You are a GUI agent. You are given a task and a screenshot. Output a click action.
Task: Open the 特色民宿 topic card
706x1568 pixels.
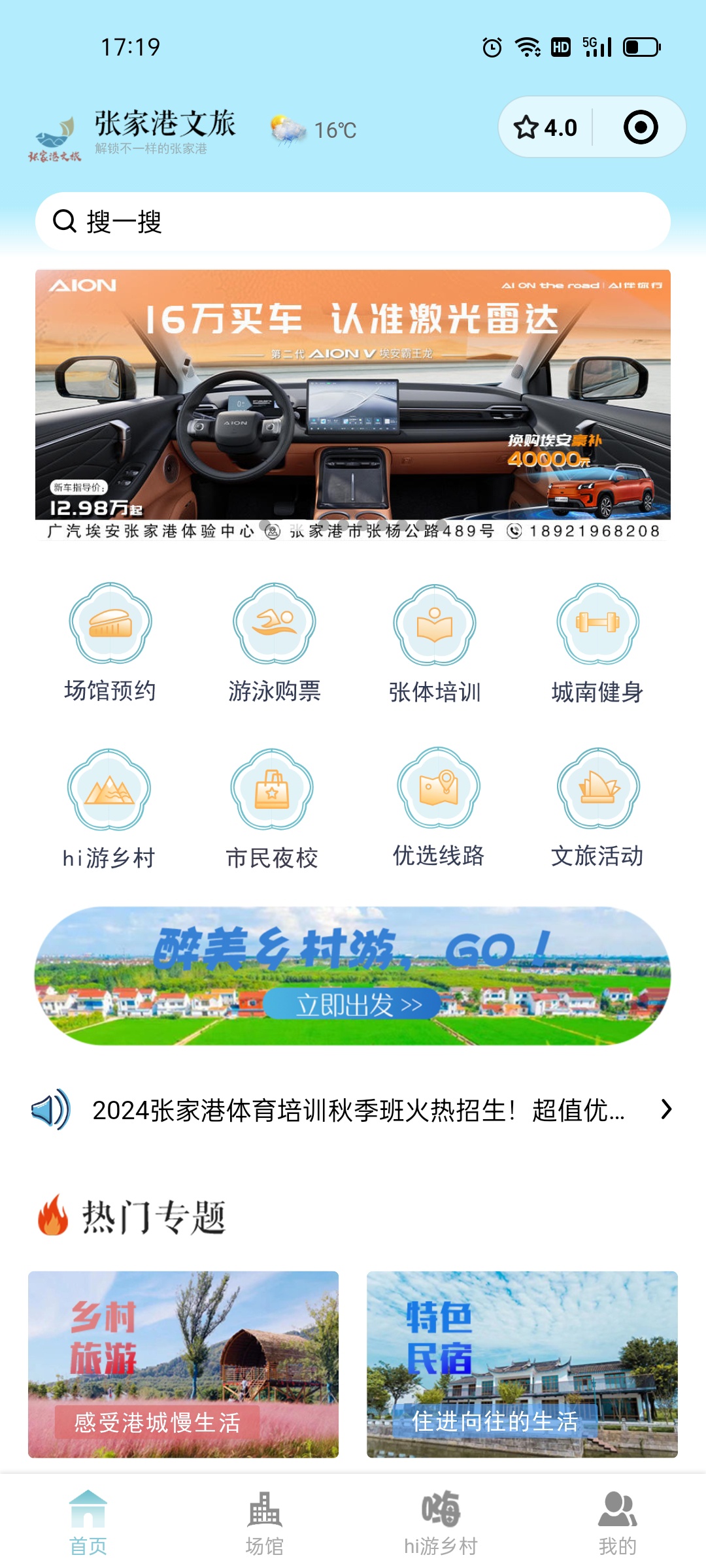click(522, 1364)
